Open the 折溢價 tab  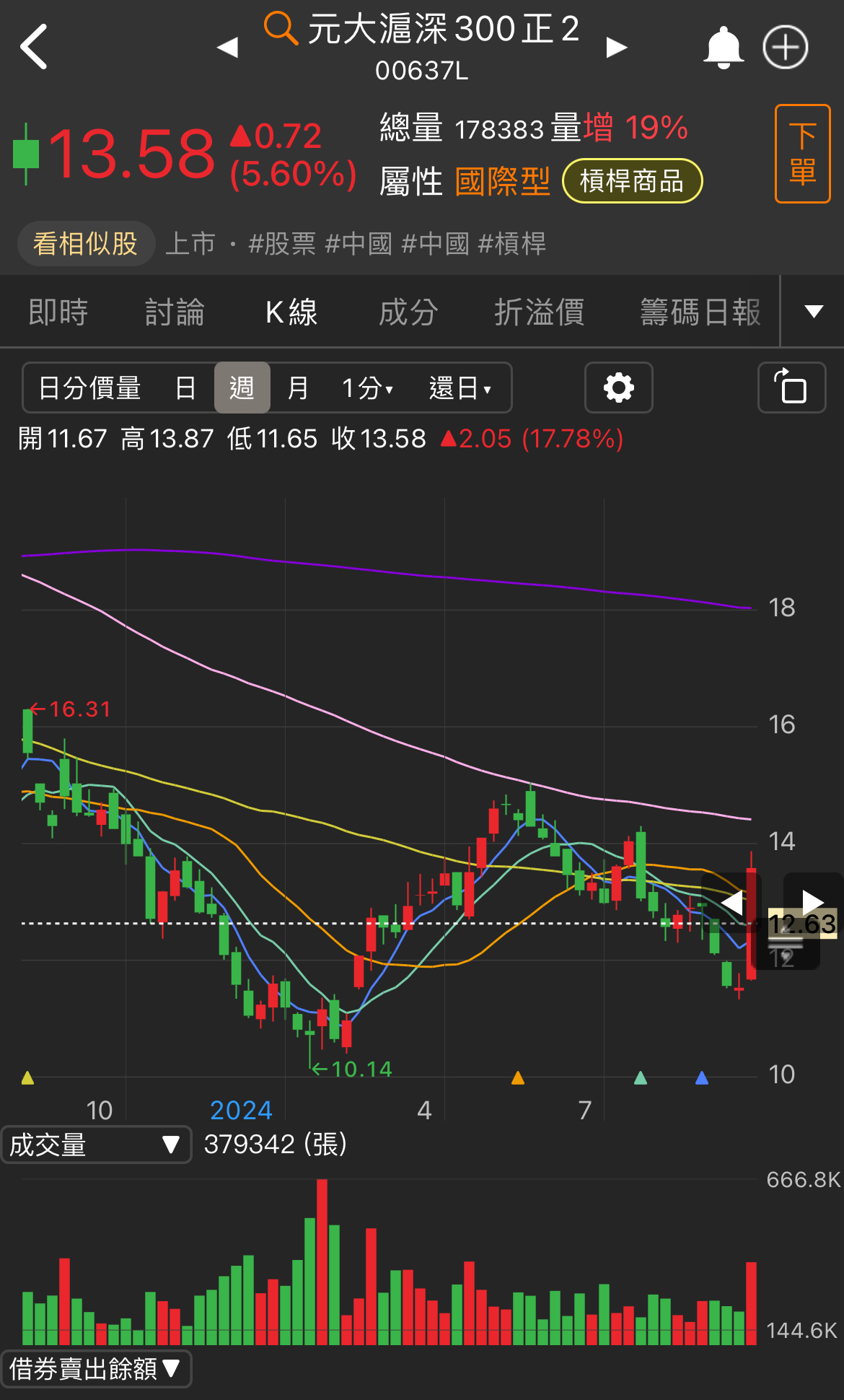(539, 312)
